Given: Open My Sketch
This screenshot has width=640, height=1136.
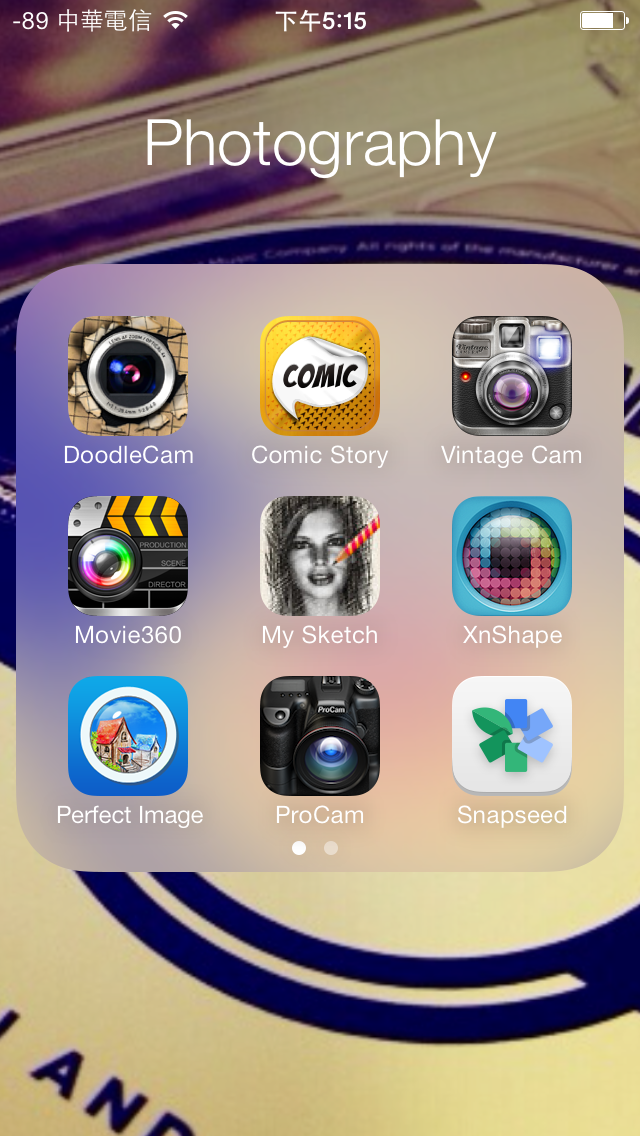Looking at the screenshot, I should (320, 556).
